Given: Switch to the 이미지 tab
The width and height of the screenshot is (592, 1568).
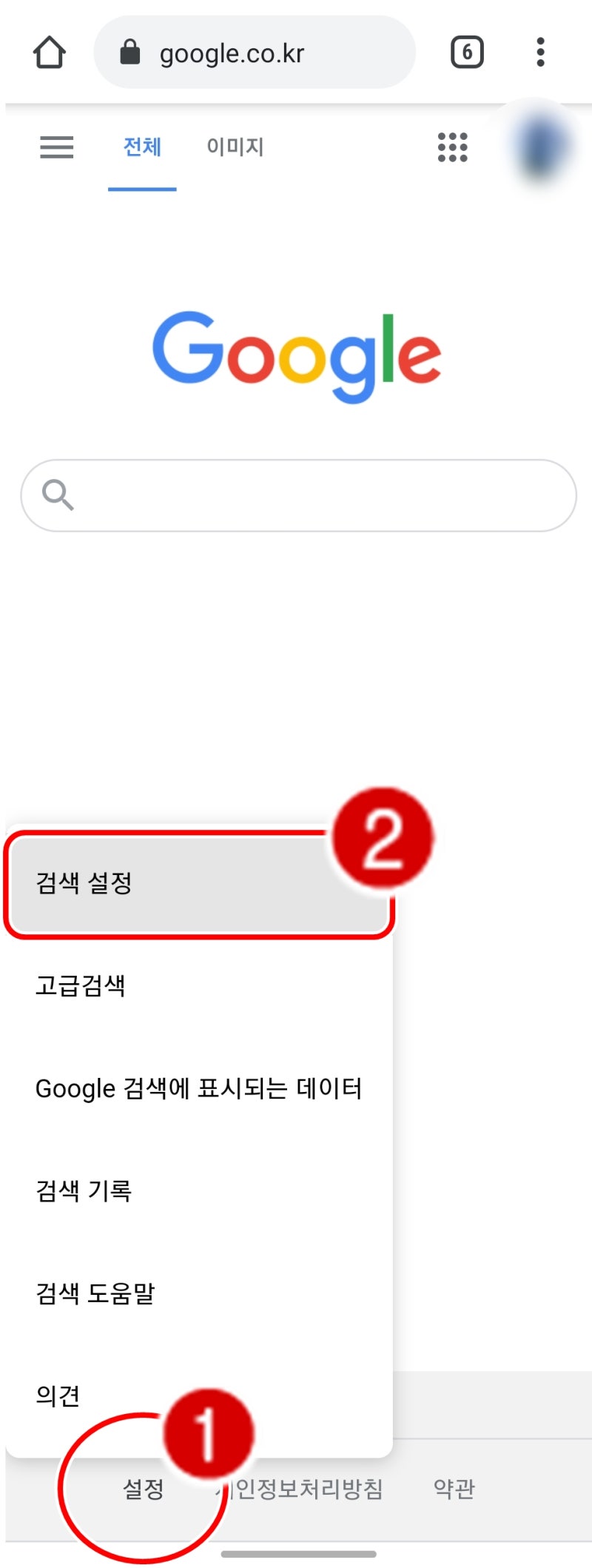Looking at the screenshot, I should pos(235,147).
